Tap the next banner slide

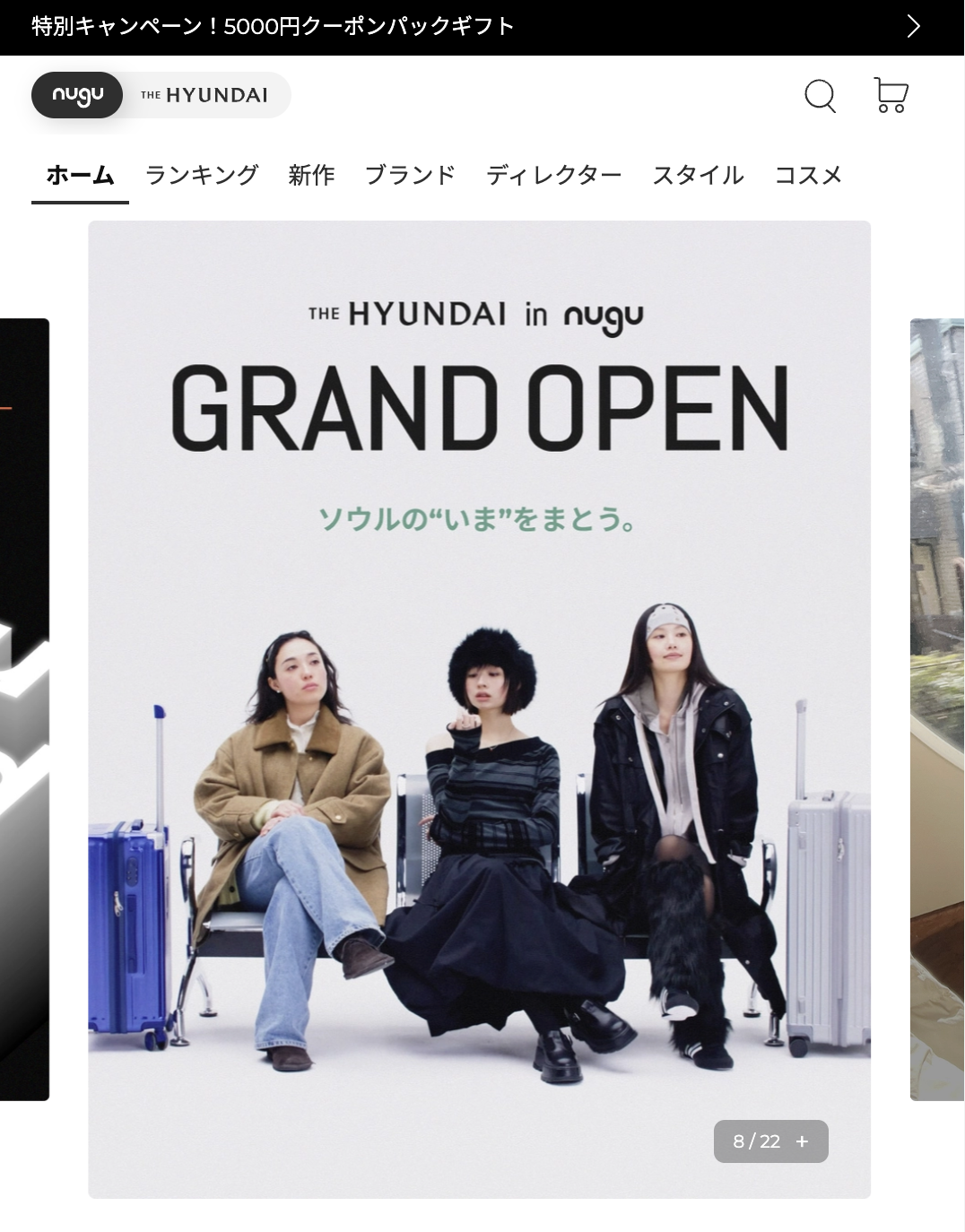click(937, 708)
